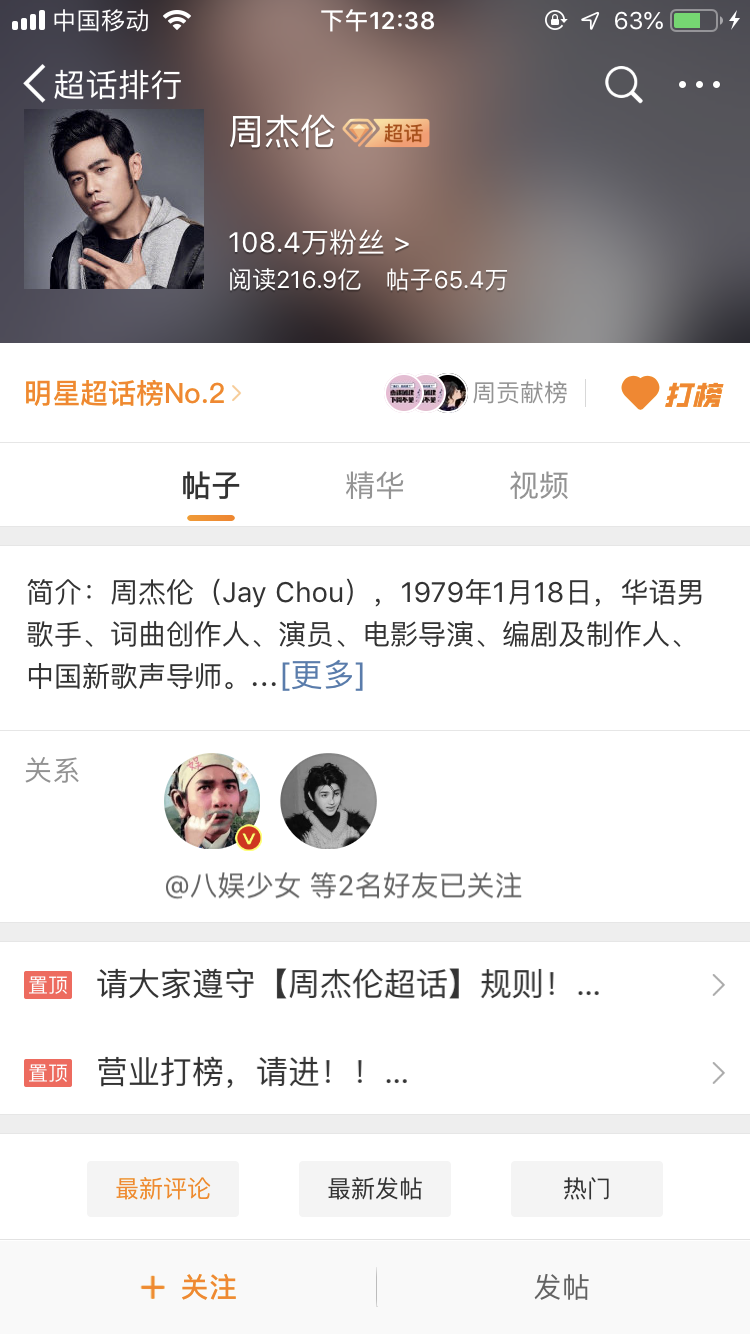This screenshot has width=750, height=1334.
Task: Switch to the 精华 tab
Action: pos(374,486)
